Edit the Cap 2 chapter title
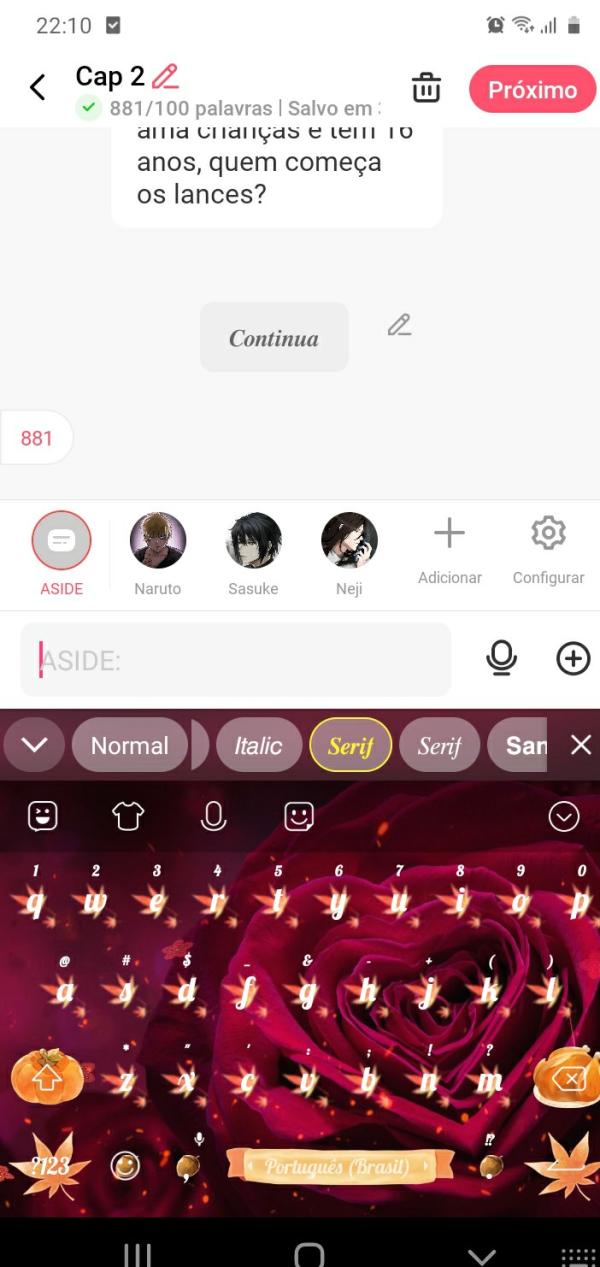Viewport: 600px width, 1267px height. click(165, 76)
